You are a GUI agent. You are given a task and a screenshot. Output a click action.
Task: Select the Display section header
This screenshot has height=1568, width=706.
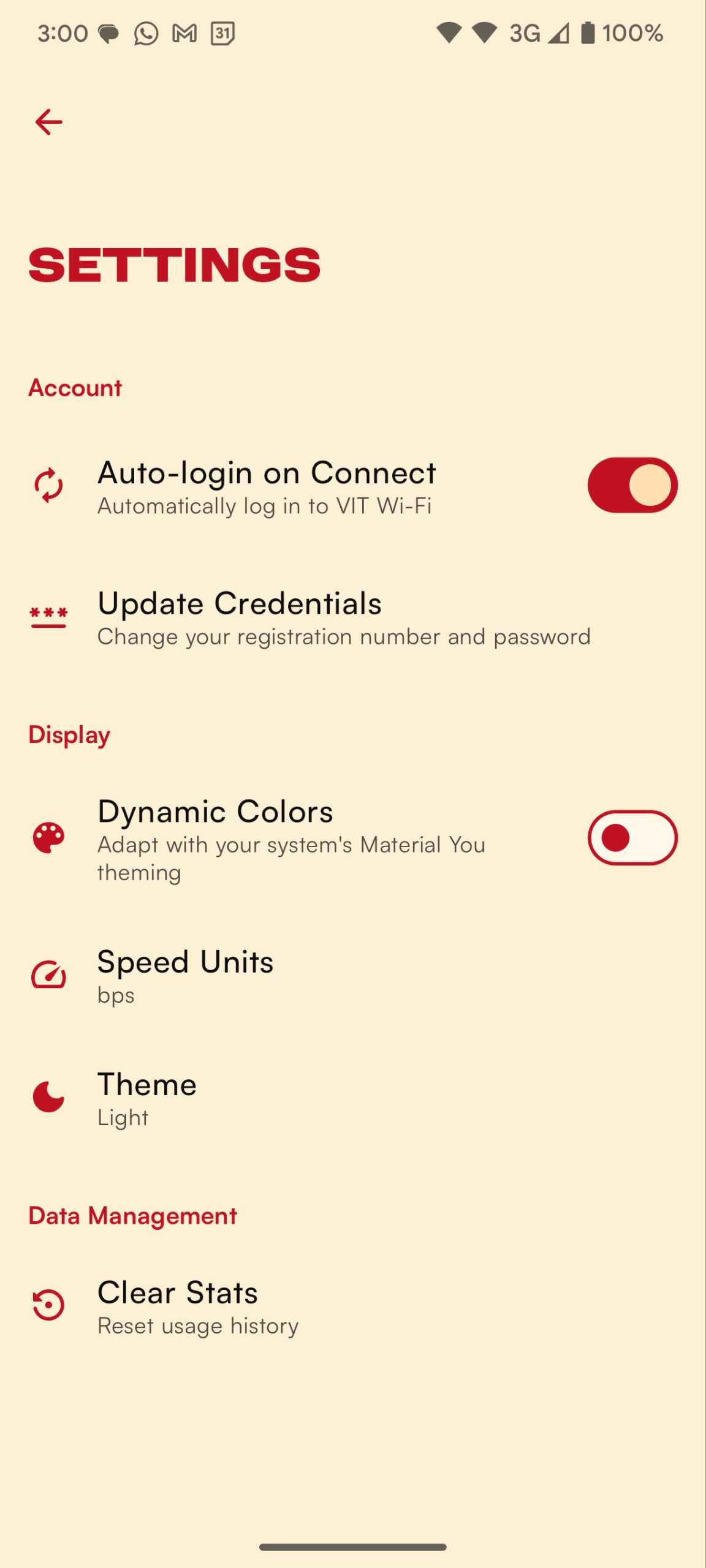[69, 734]
